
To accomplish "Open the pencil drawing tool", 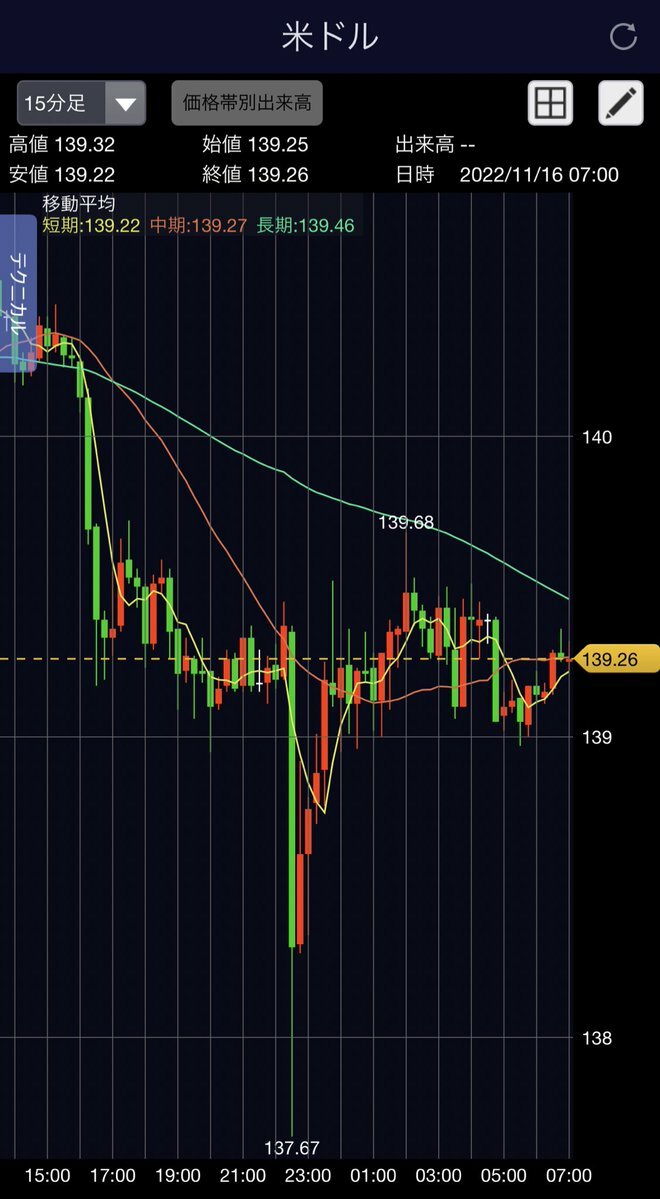I will 620,103.
